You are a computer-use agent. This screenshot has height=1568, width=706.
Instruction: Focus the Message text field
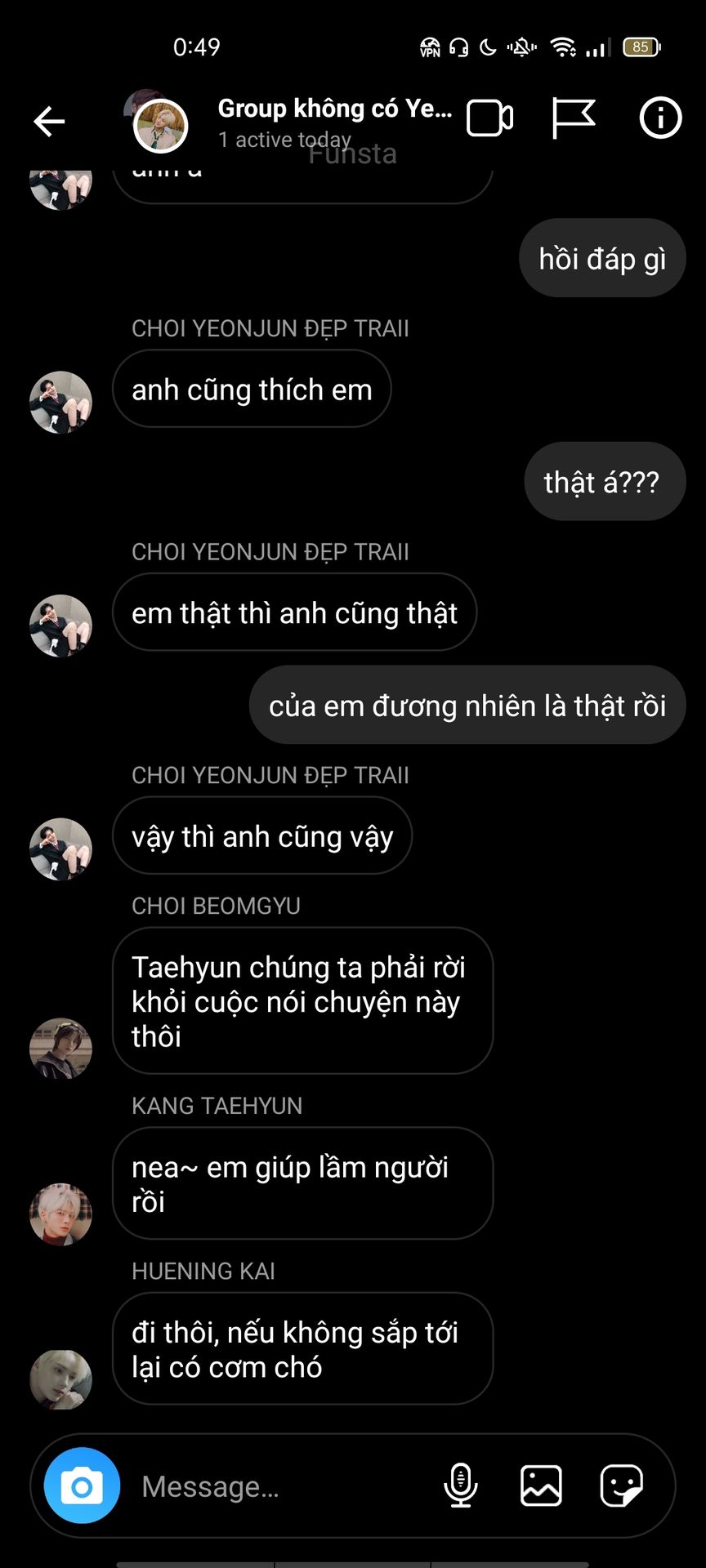[278, 1486]
